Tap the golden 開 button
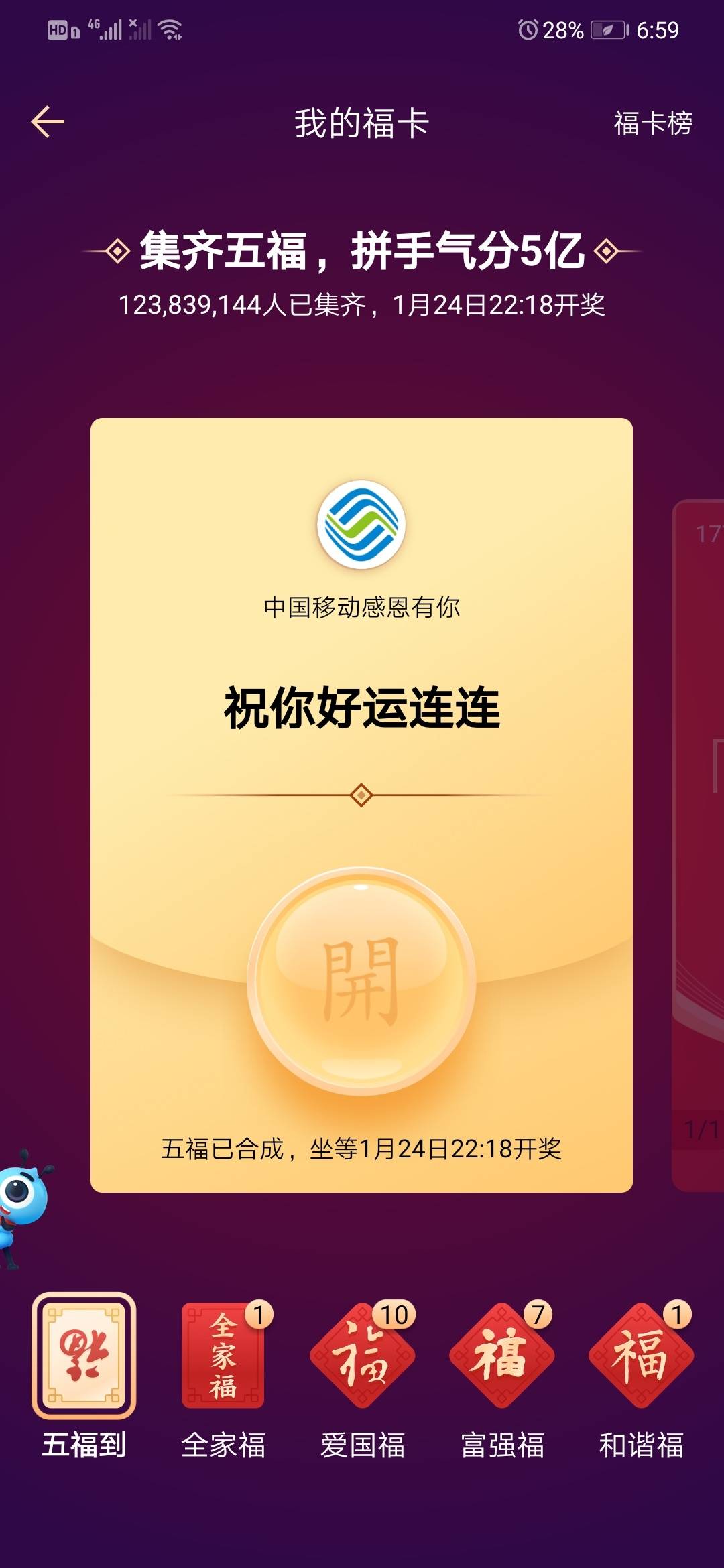724x1568 pixels. 361,981
